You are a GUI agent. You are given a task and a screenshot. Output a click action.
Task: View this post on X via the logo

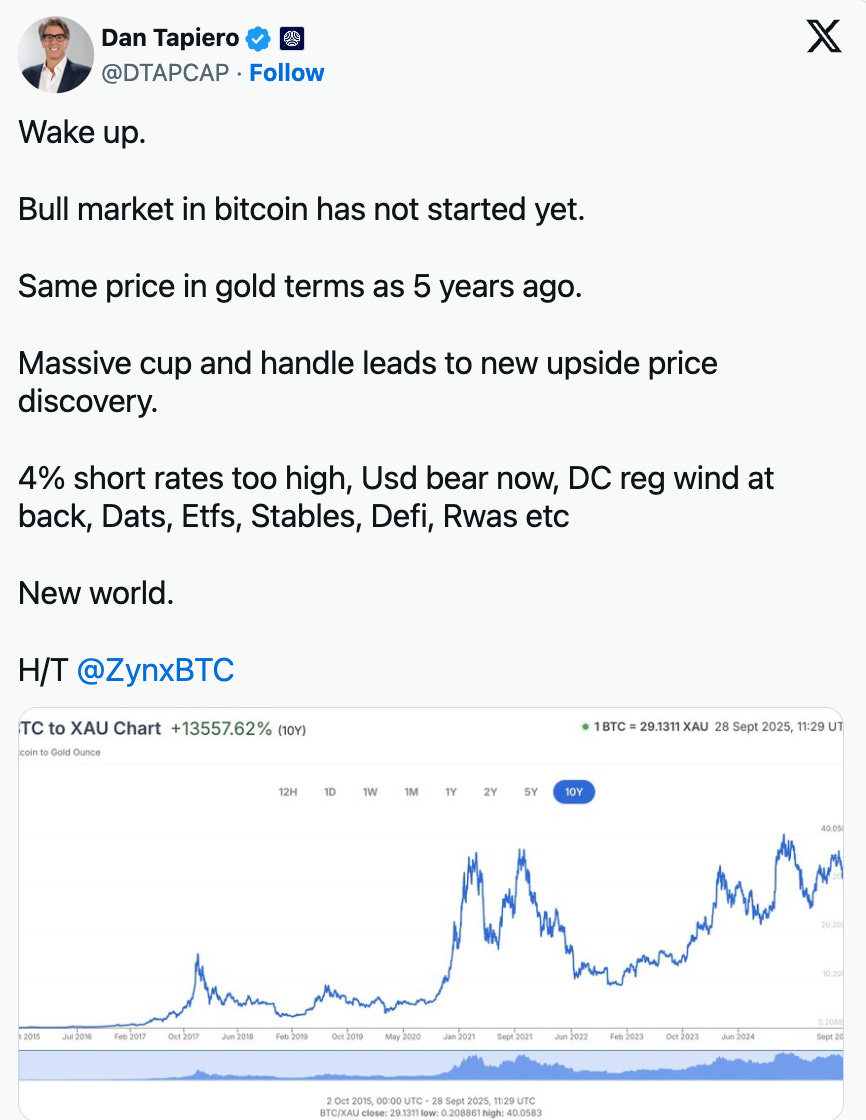823,38
